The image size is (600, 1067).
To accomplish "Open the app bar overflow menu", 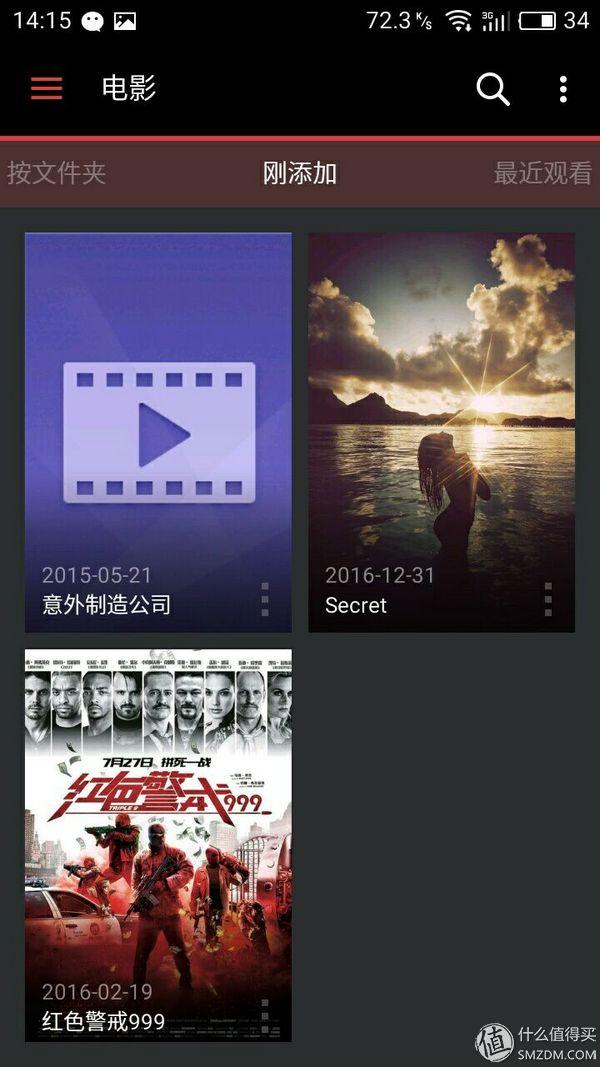I will (x=563, y=89).
